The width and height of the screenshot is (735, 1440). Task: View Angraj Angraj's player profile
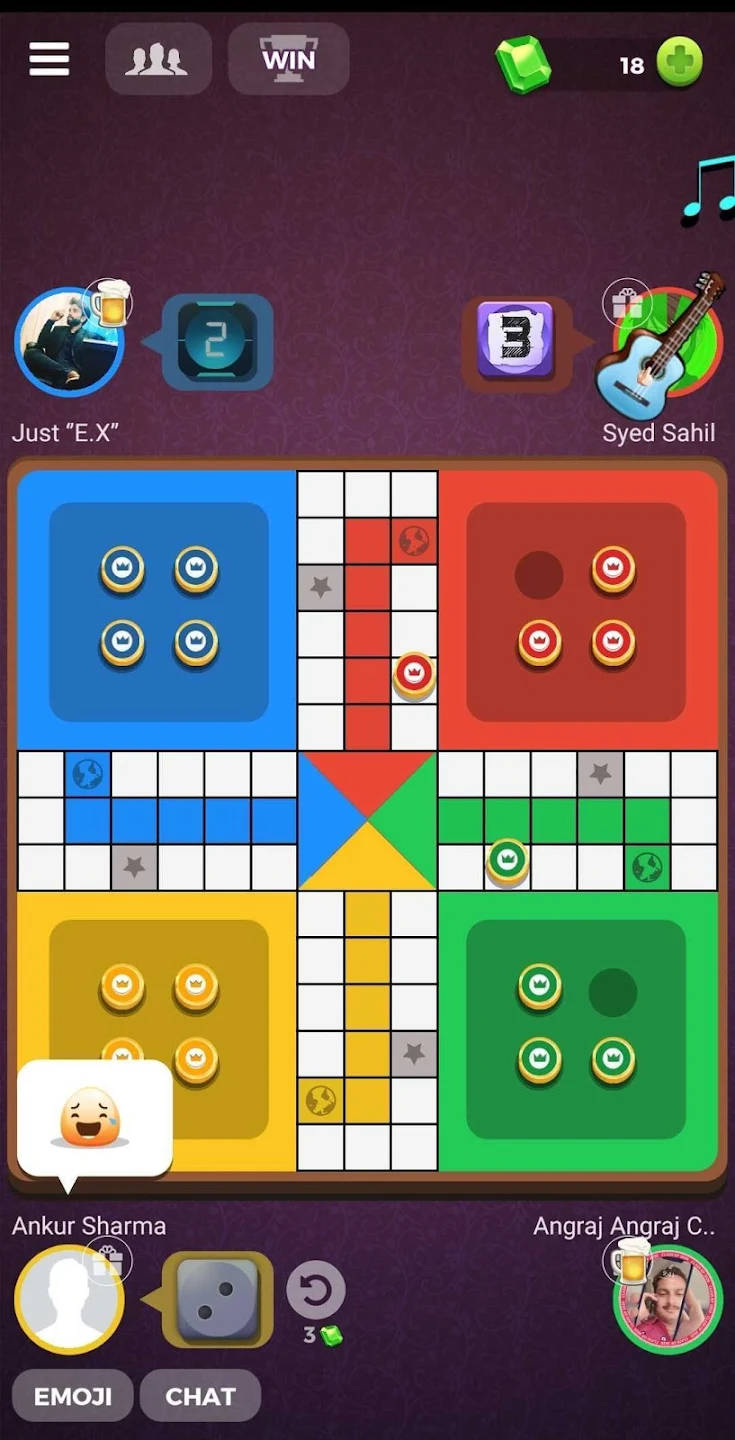tap(668, 1300)
